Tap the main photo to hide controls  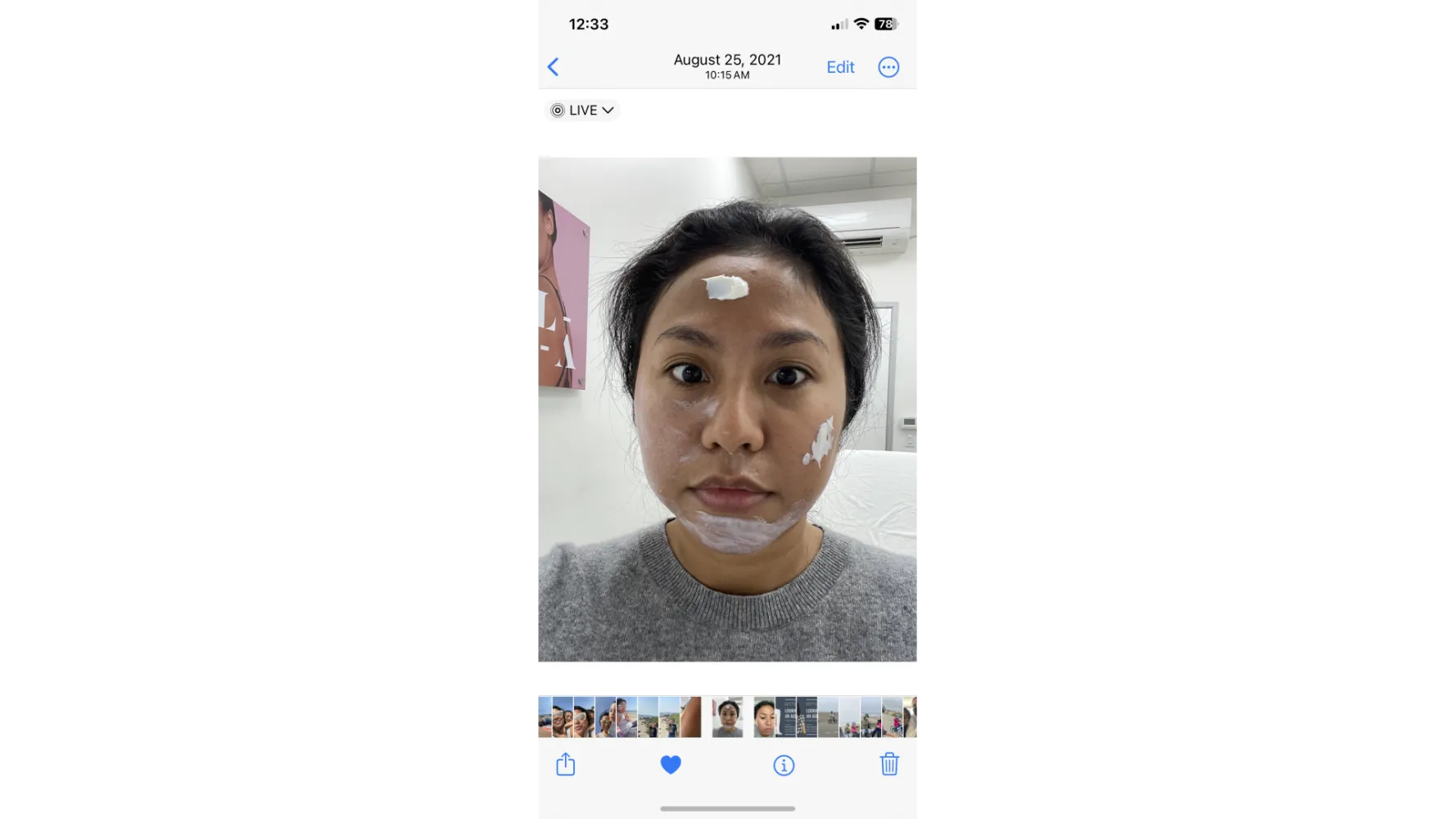(727, 409)
